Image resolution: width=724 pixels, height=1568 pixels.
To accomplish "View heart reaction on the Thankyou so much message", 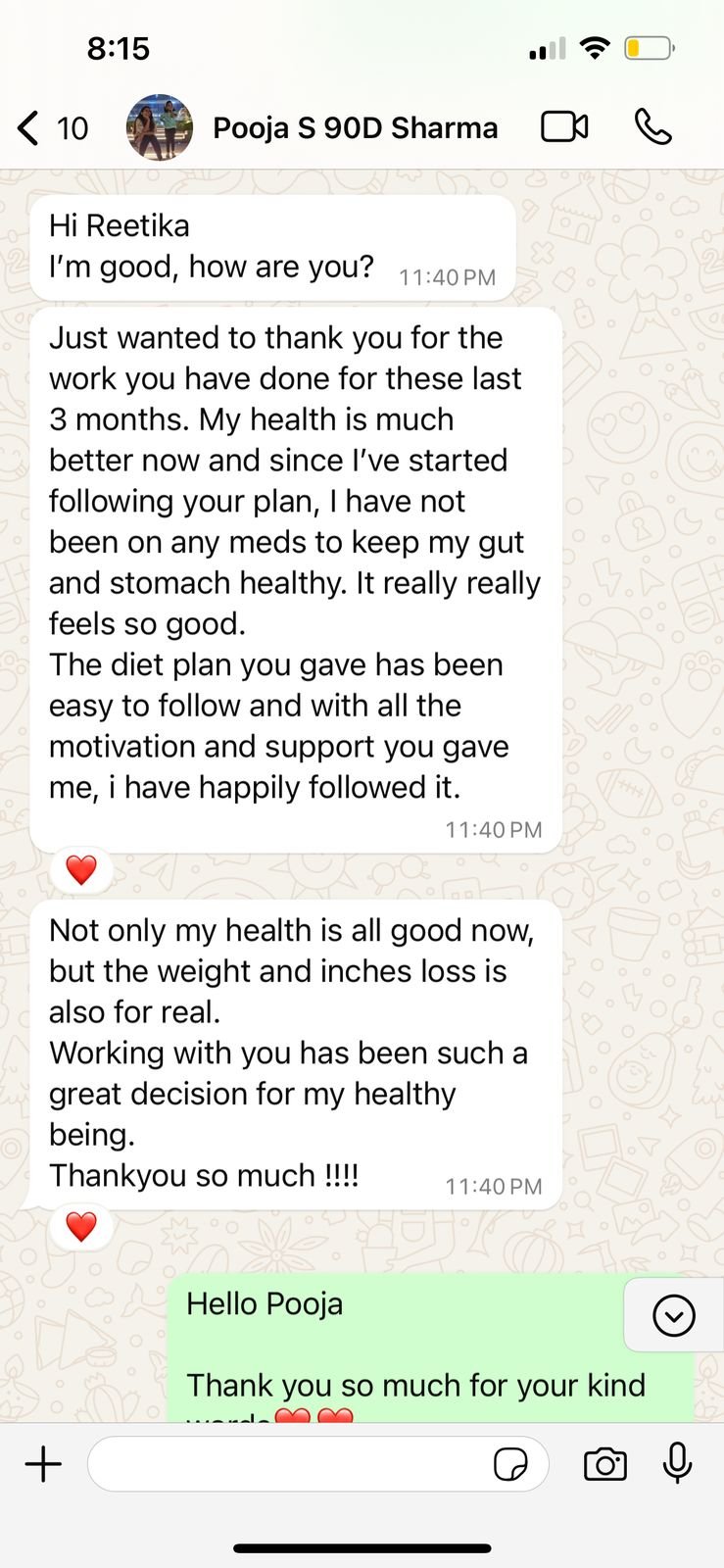I will click(81, 1226).
